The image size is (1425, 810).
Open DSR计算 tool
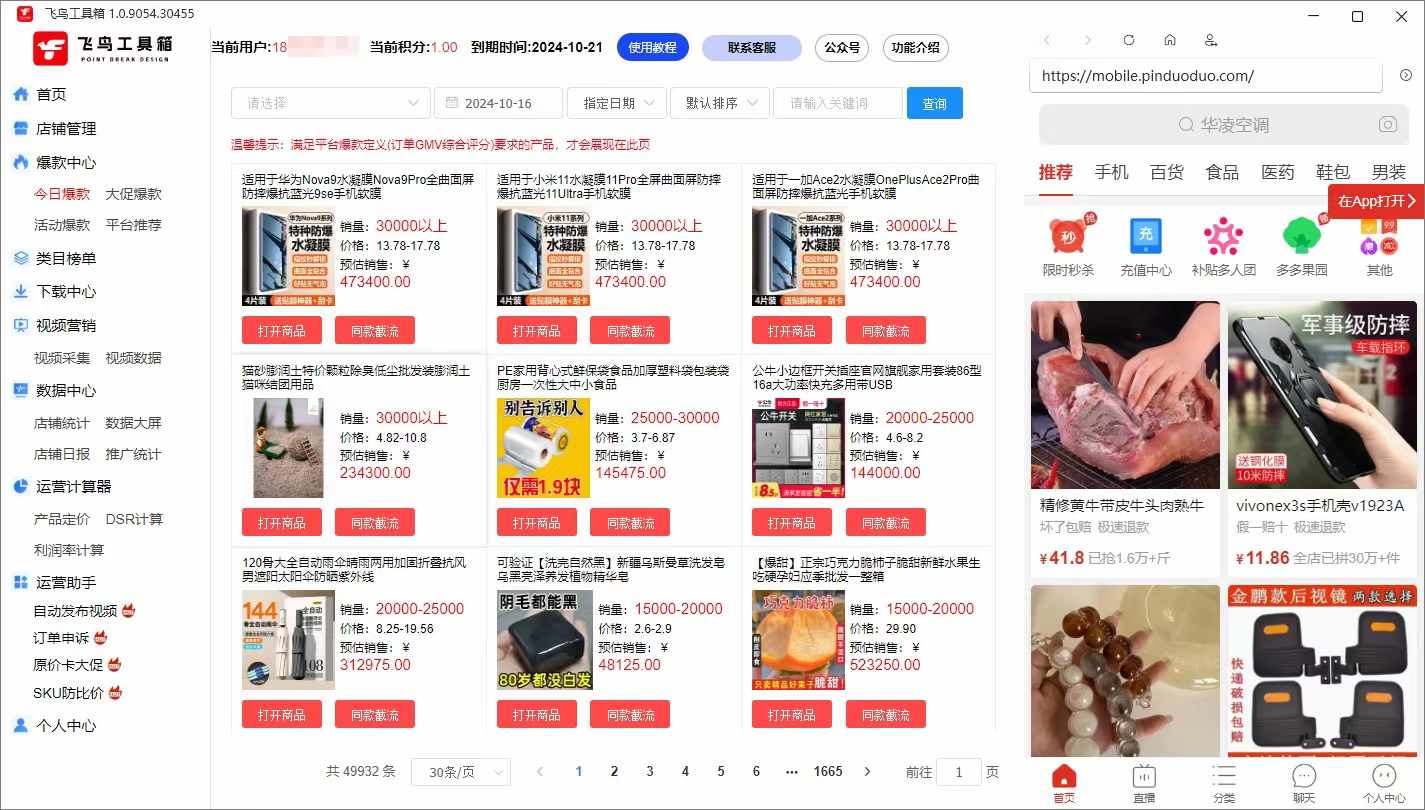coord(134,519)
